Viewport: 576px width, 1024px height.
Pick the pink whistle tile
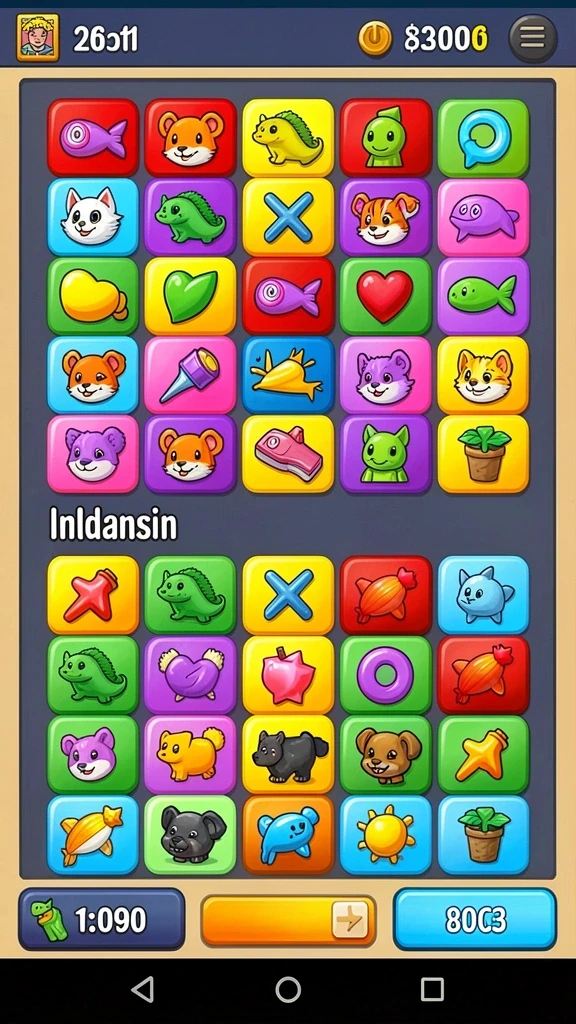point(288,454)
